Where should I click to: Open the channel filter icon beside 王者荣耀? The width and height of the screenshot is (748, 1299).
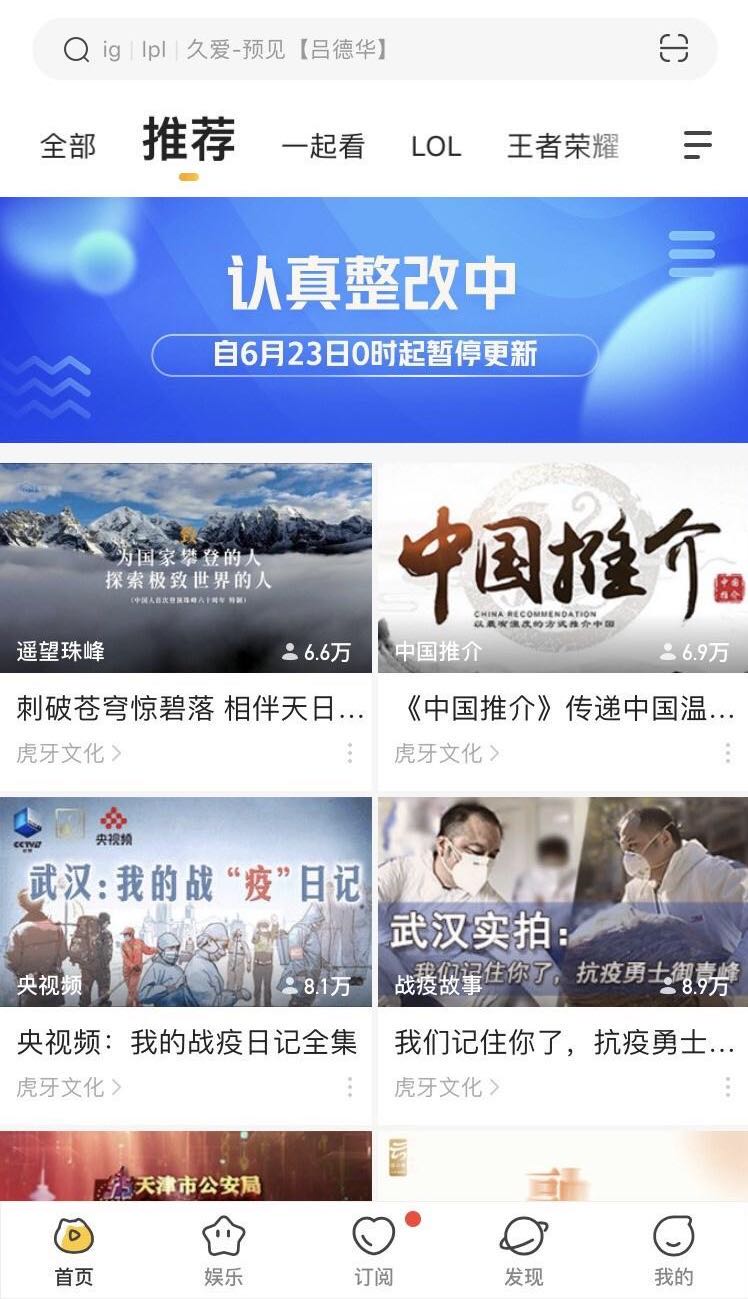(697, 146)
